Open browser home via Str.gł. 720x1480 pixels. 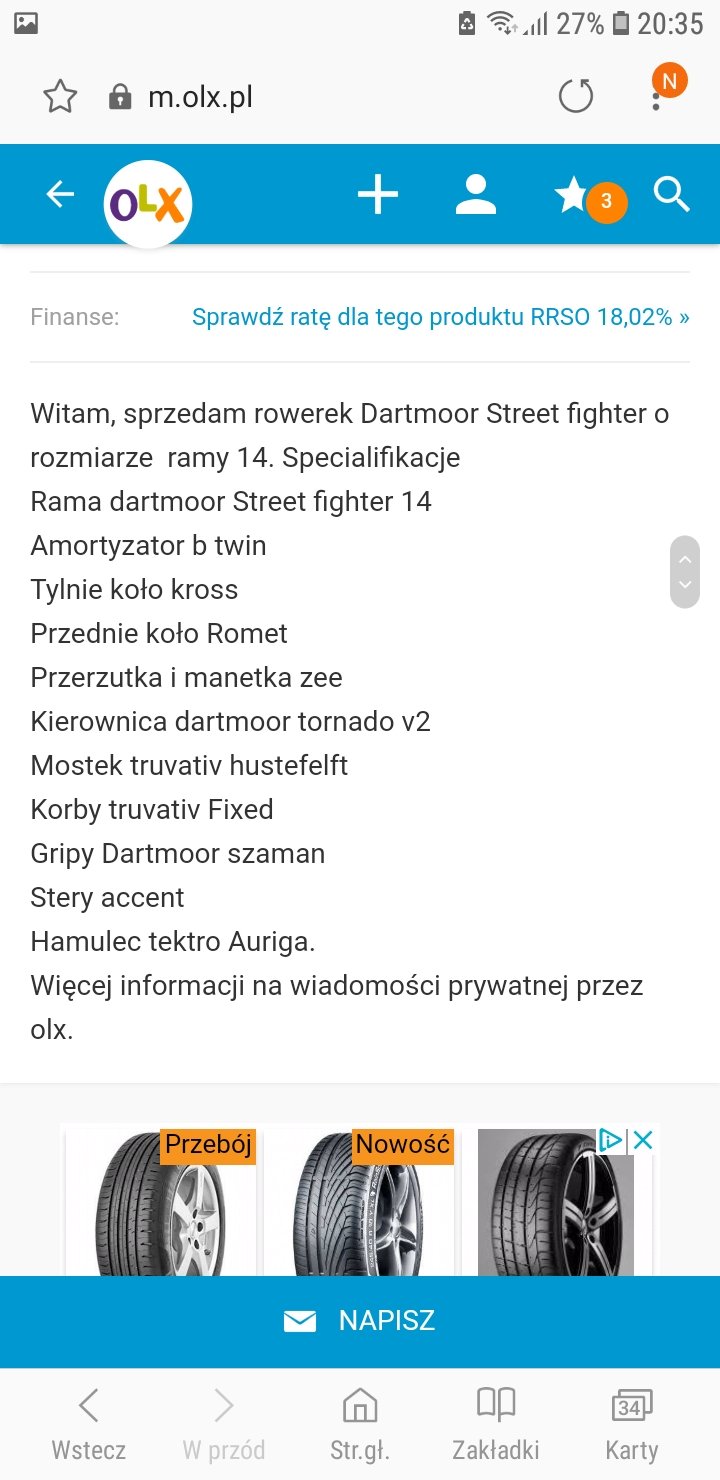pos(360,1425)
